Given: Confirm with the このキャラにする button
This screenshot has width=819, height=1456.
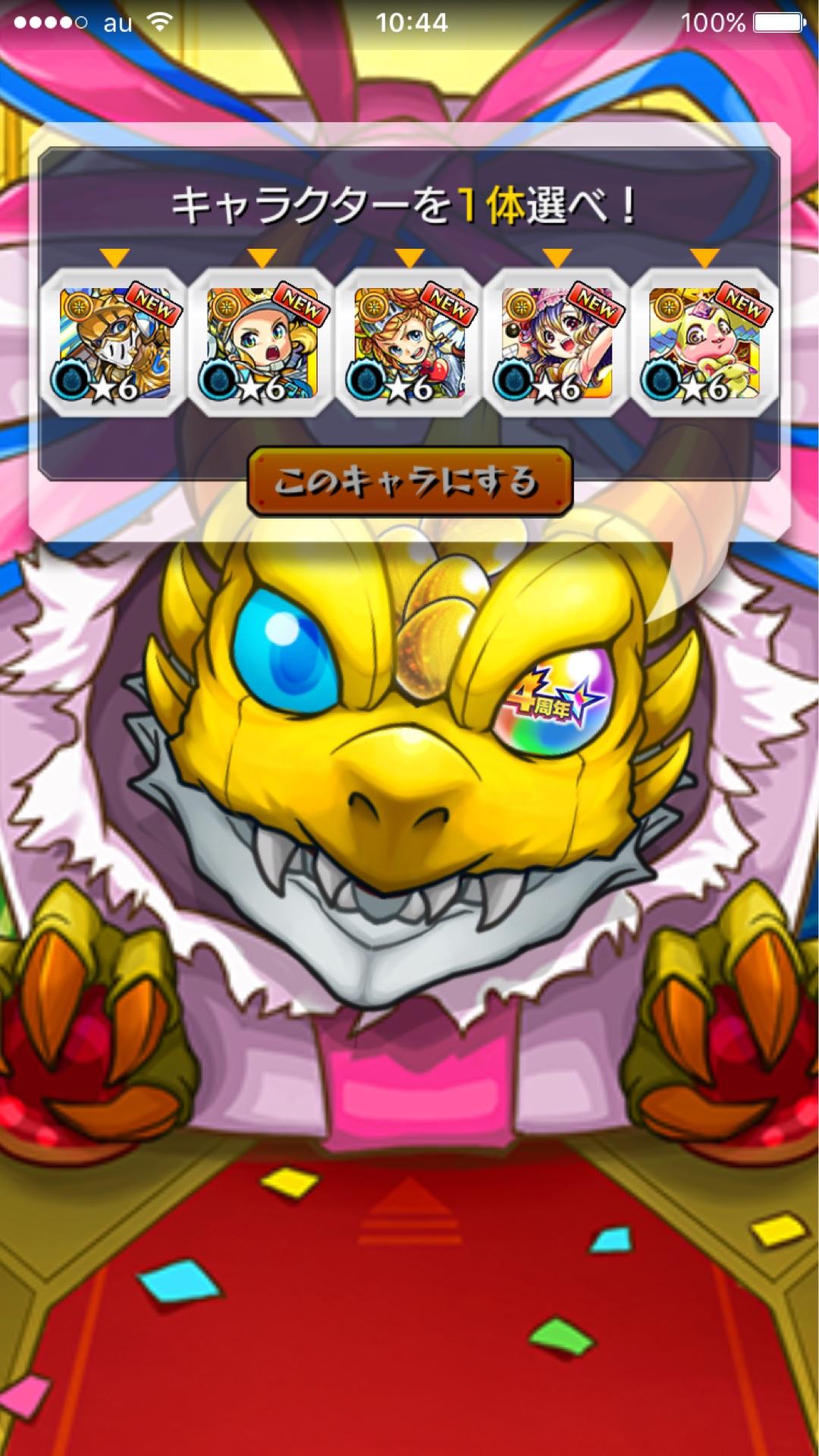Looking at the screenshot, I should pos(409,482).
